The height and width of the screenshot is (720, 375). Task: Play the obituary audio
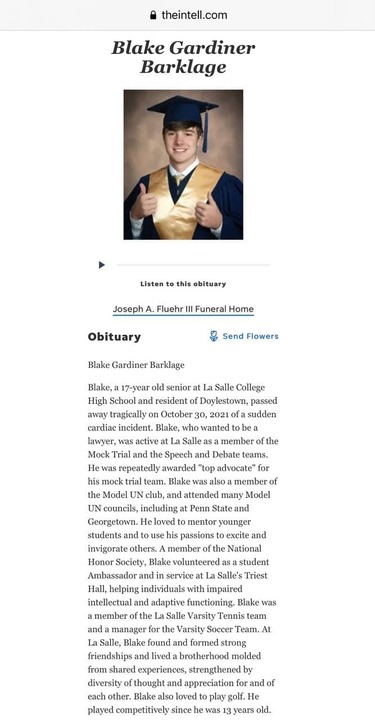click(x=101, y=265)
